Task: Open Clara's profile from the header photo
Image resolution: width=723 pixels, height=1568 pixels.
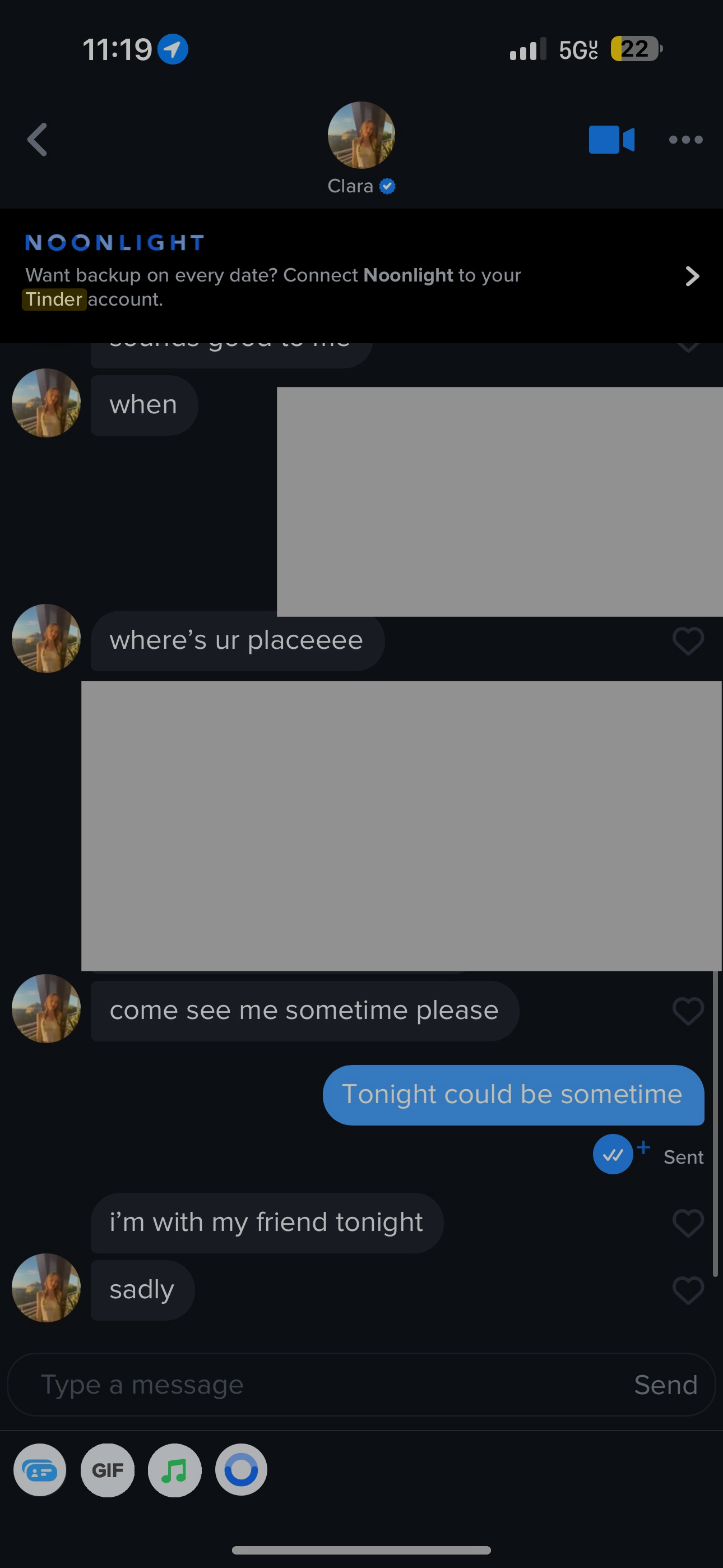Action: pyautogui.click(x=361, y=135)
